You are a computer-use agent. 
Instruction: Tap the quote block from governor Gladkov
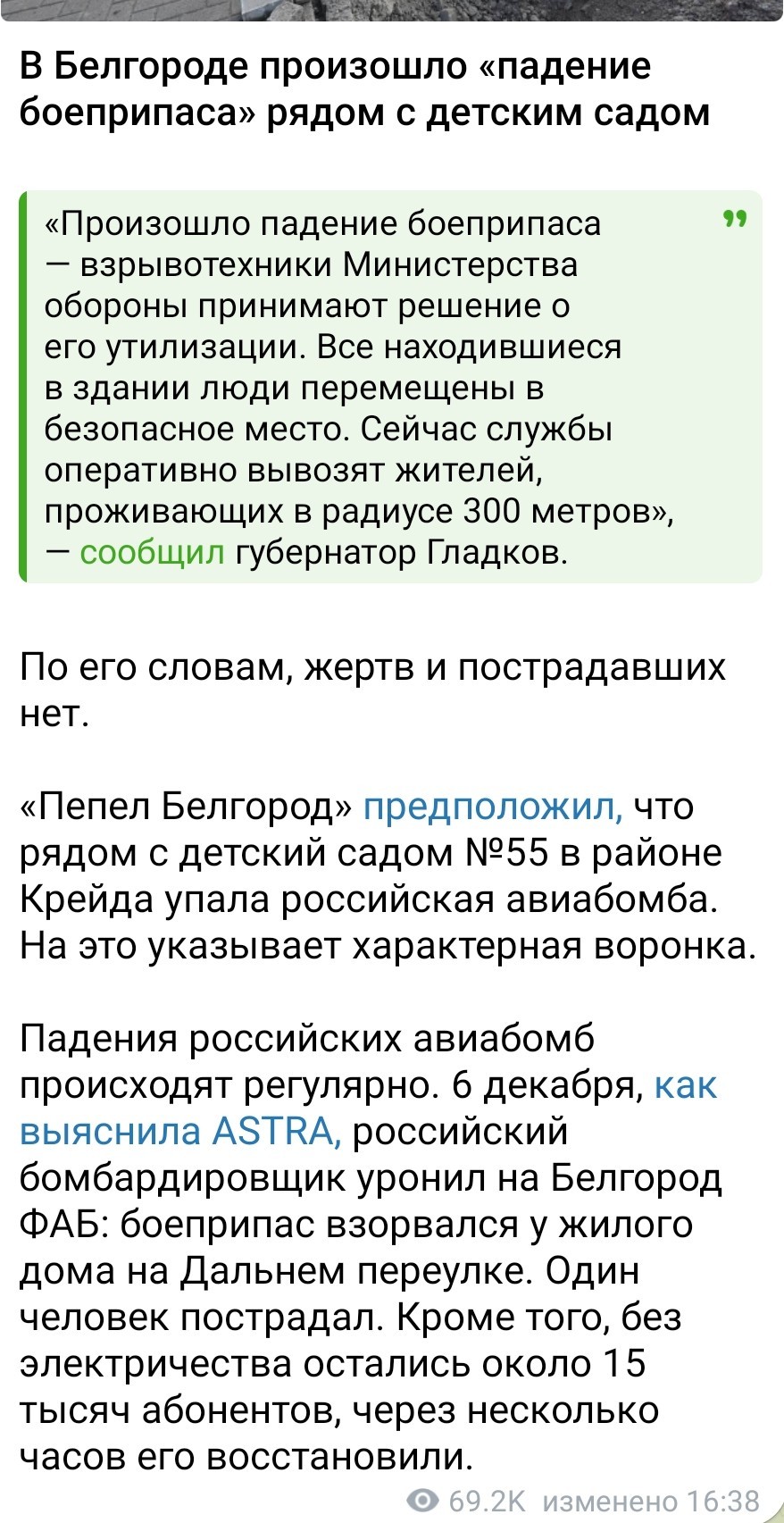tap(391, 387)
